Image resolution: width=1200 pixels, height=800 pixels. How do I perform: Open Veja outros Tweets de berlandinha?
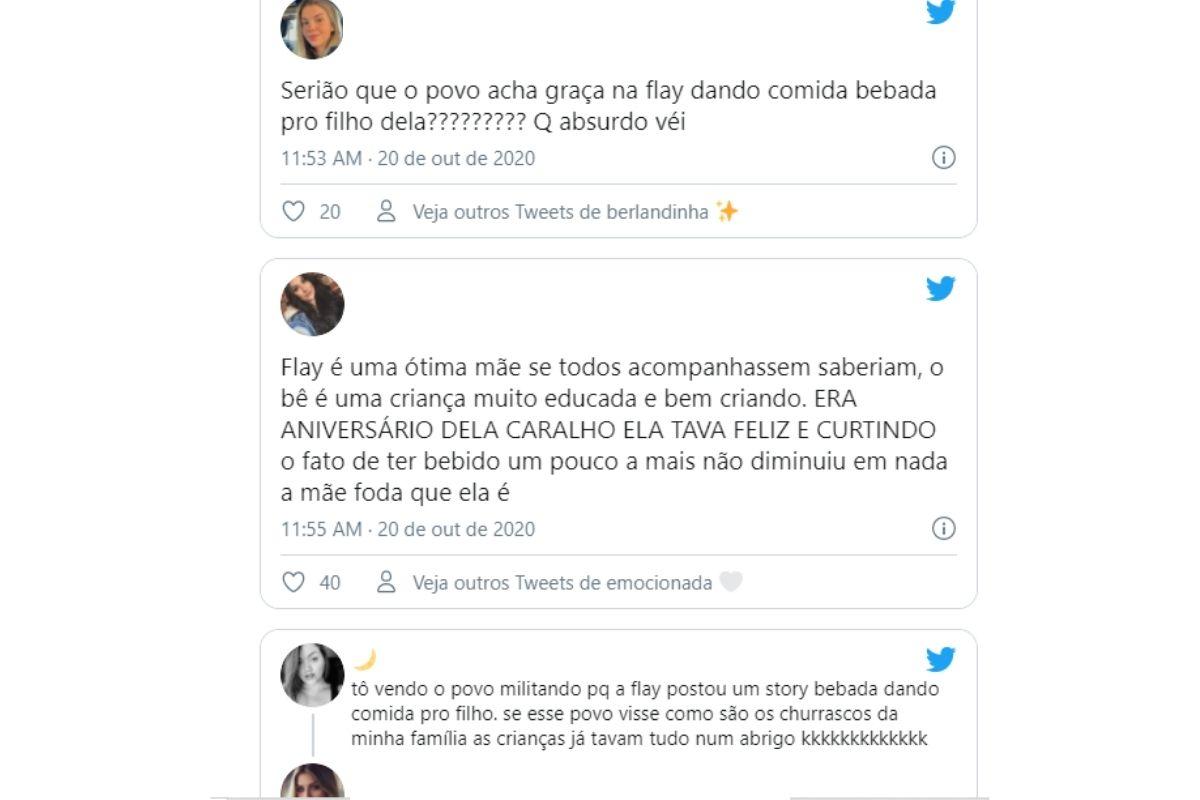[561, 212]
